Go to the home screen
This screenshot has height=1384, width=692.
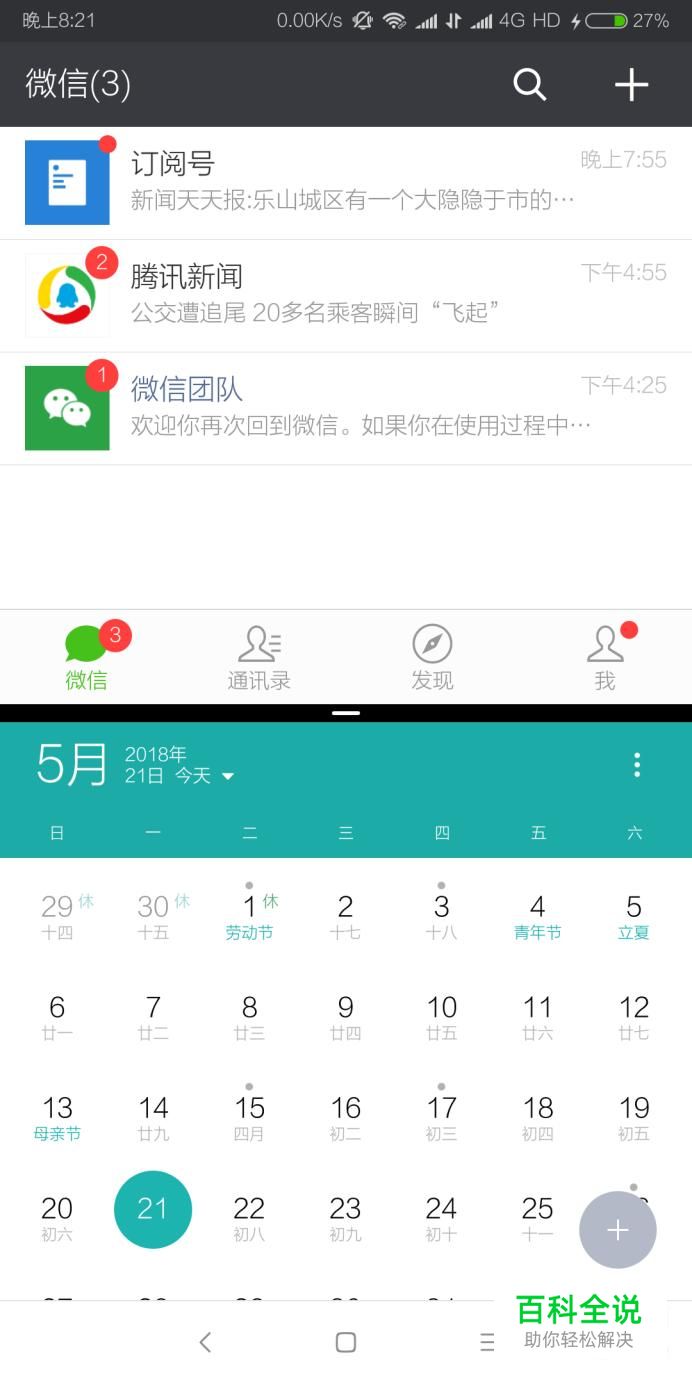(x=346, y=1342)
